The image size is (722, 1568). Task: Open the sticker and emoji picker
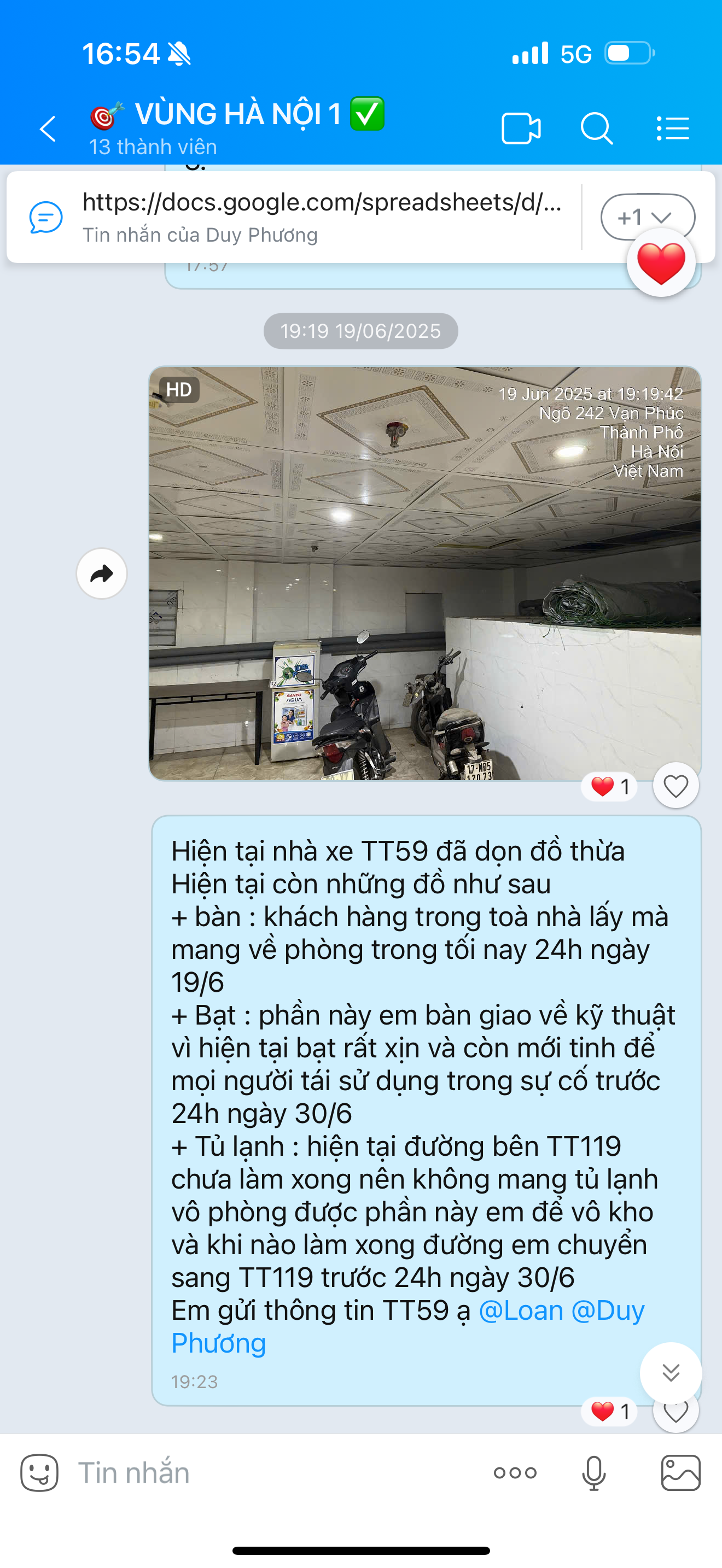(x=39, y=1472)
